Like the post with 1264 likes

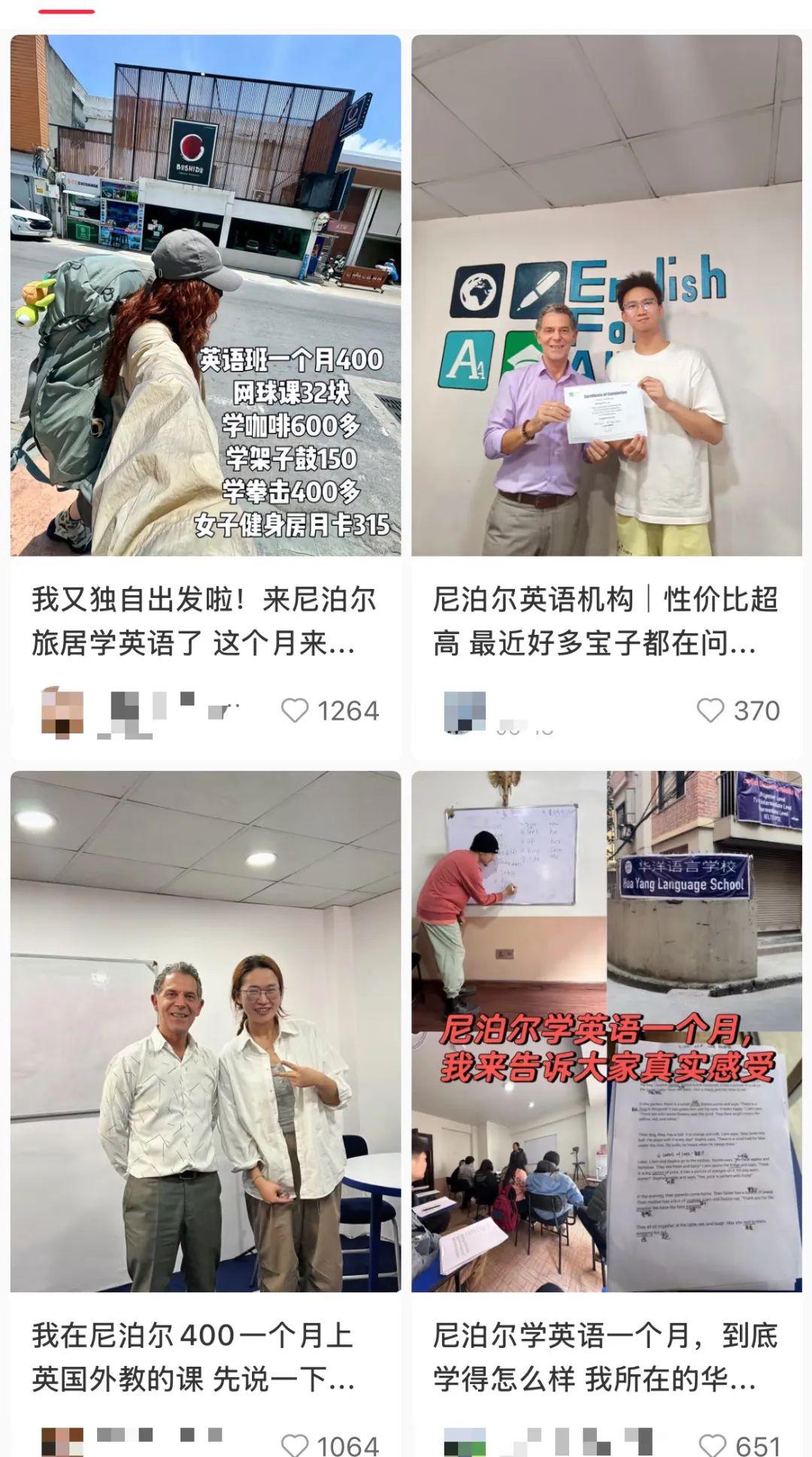[295, 711]
